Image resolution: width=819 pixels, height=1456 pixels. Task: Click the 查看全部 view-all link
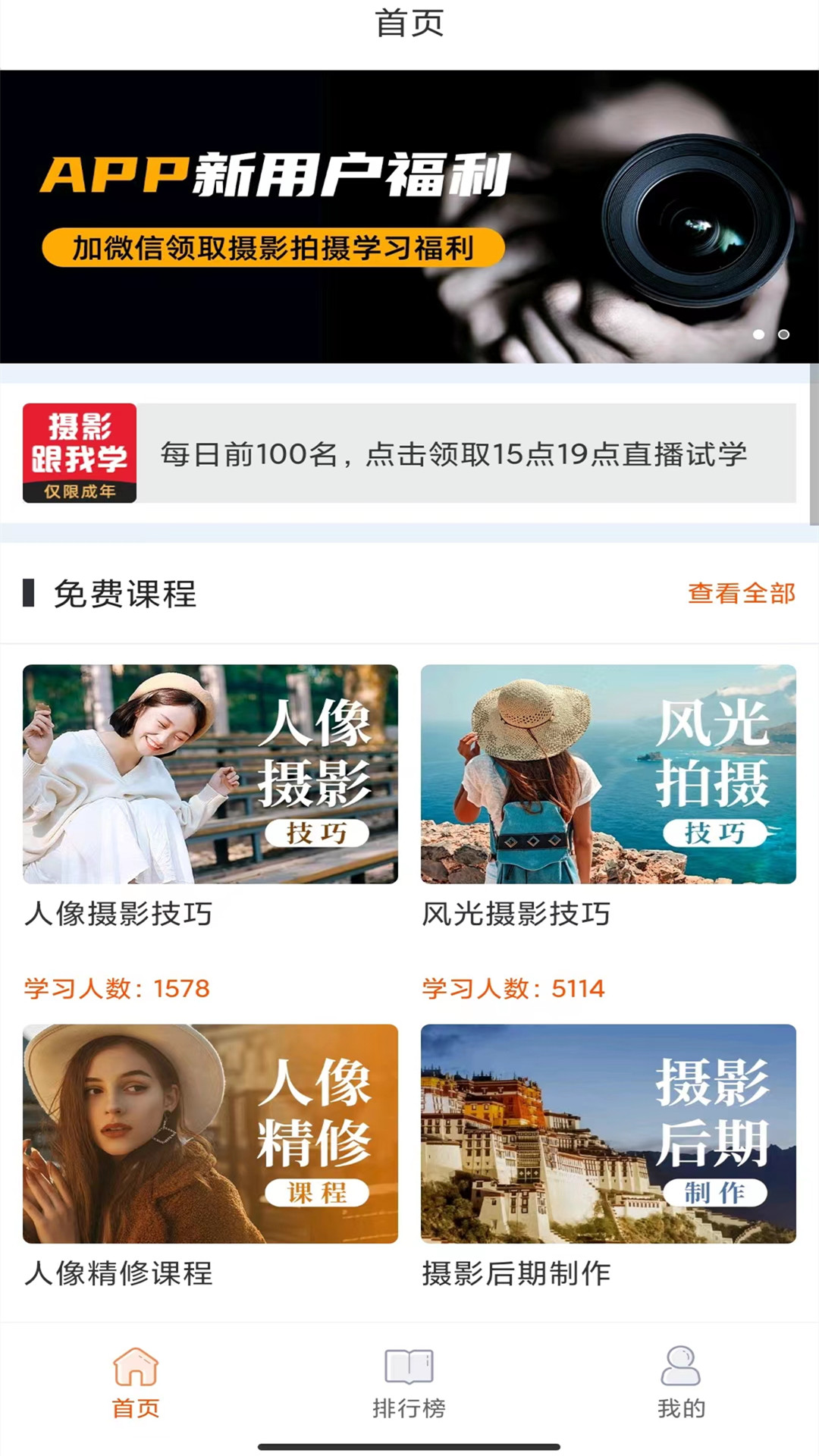tap(739, 596)
